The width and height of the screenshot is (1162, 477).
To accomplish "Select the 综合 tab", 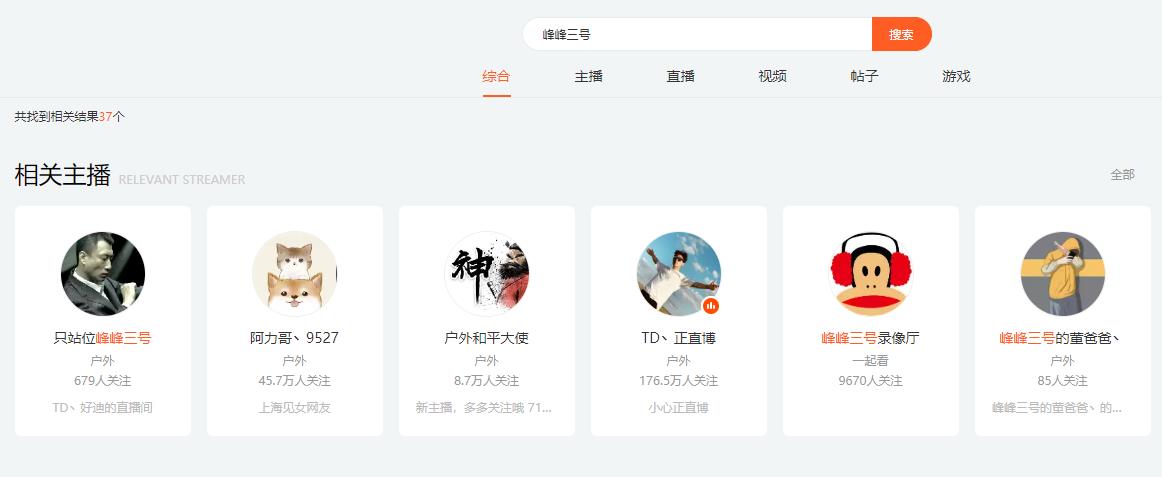I will (496, 76).
